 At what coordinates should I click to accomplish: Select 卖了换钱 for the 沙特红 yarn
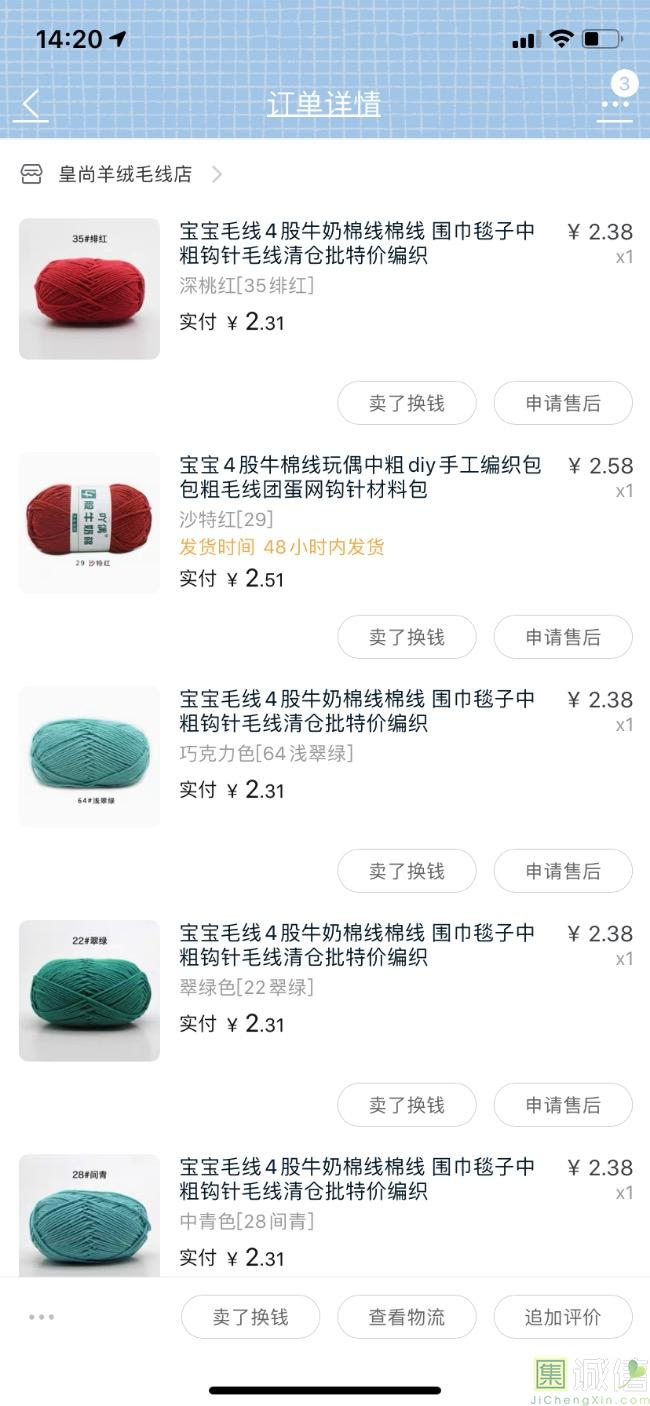(406, 637)
